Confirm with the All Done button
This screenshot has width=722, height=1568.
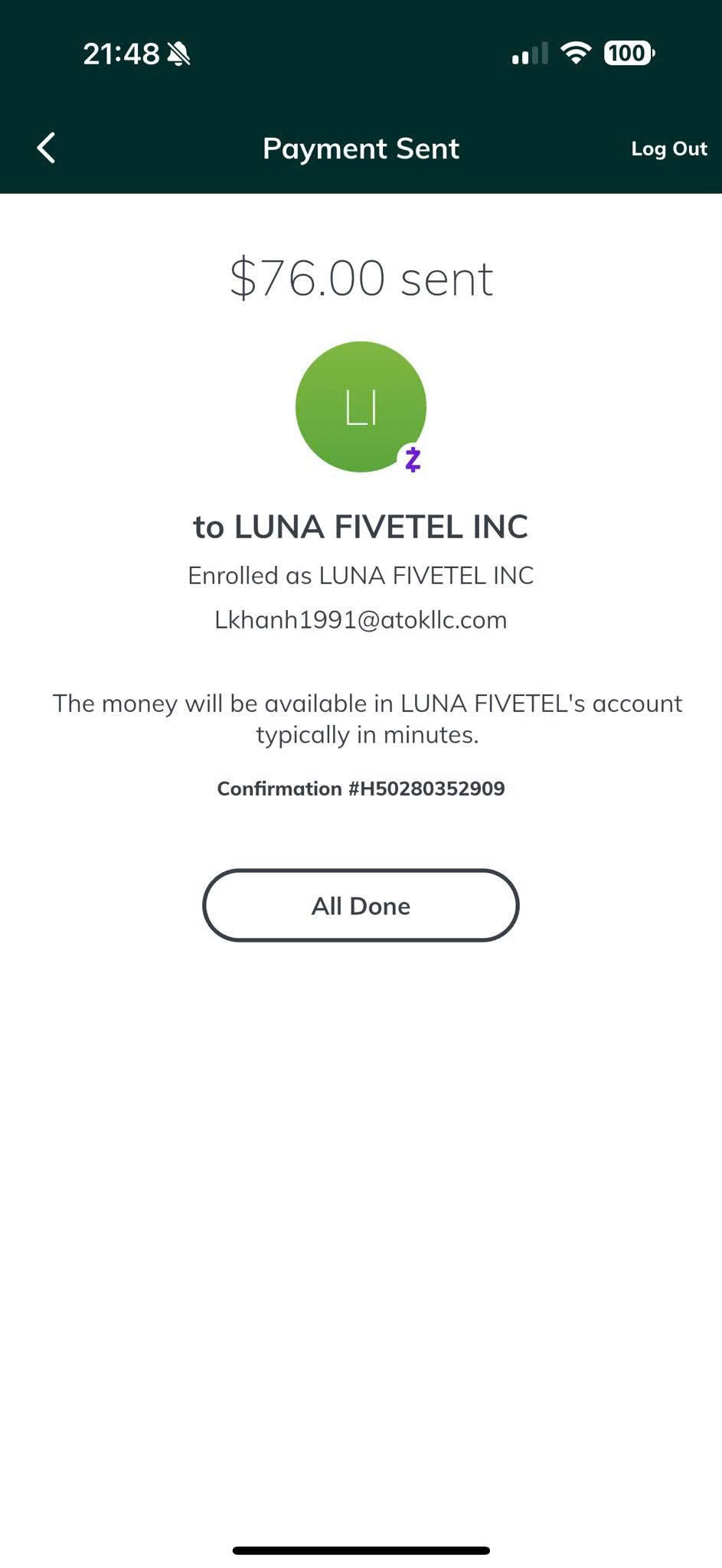tap(361, 905)
